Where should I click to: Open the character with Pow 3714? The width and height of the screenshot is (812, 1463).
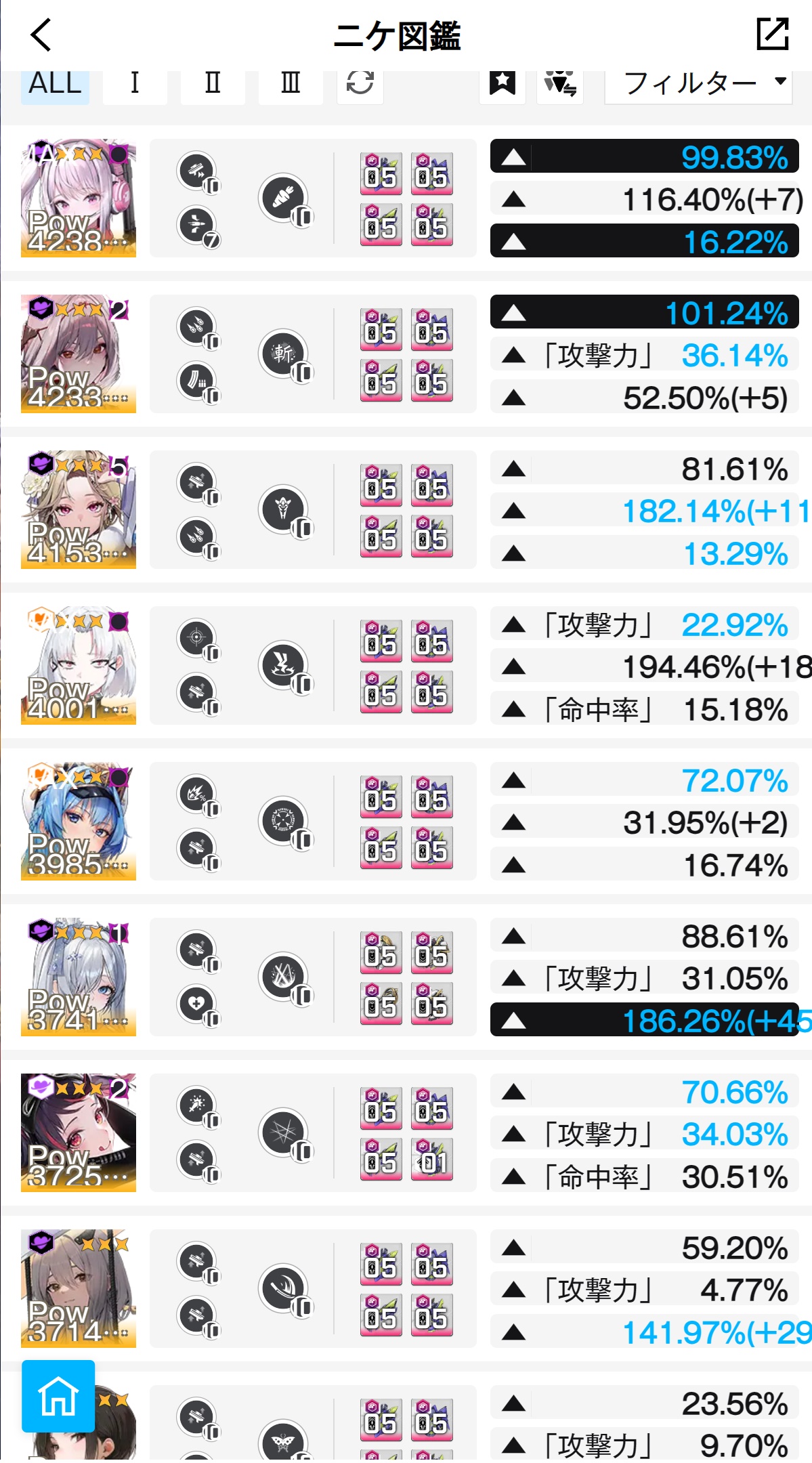click(x=79, y=1289)
